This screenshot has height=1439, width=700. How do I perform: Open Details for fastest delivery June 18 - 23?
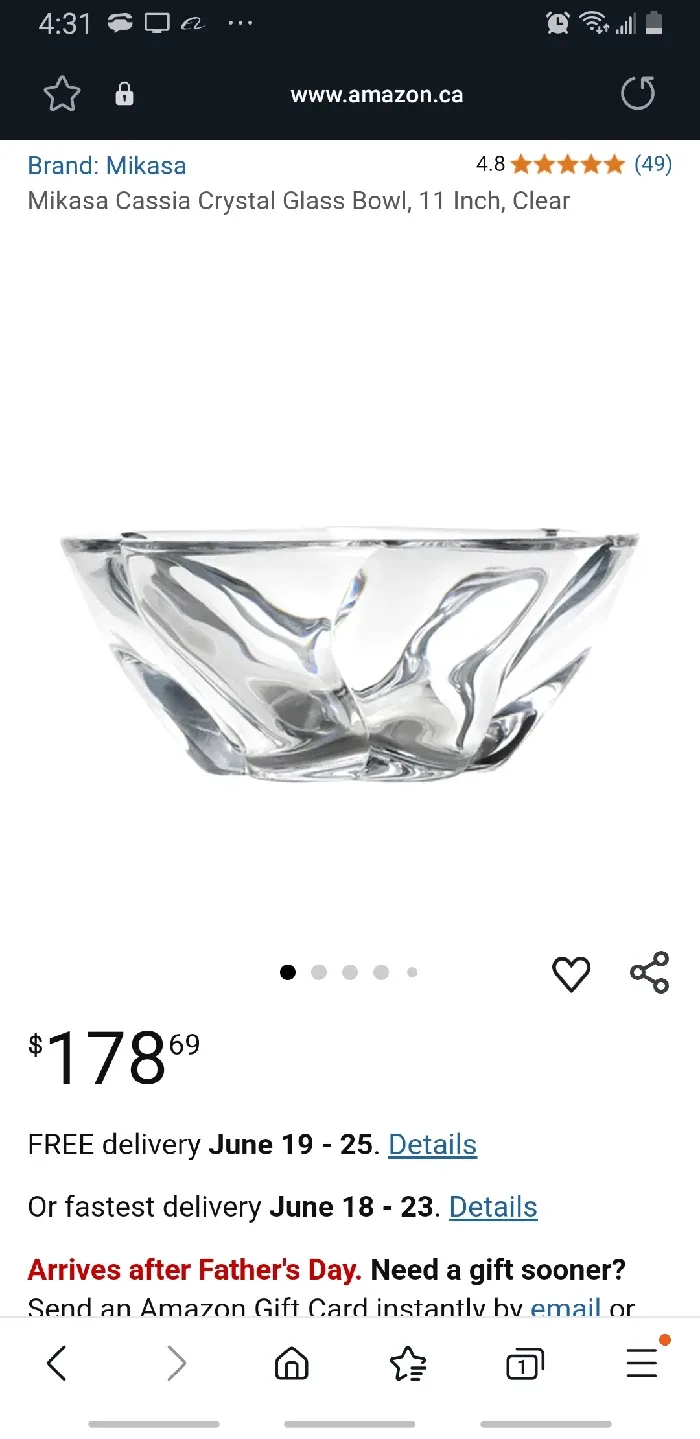point(493,1207)
